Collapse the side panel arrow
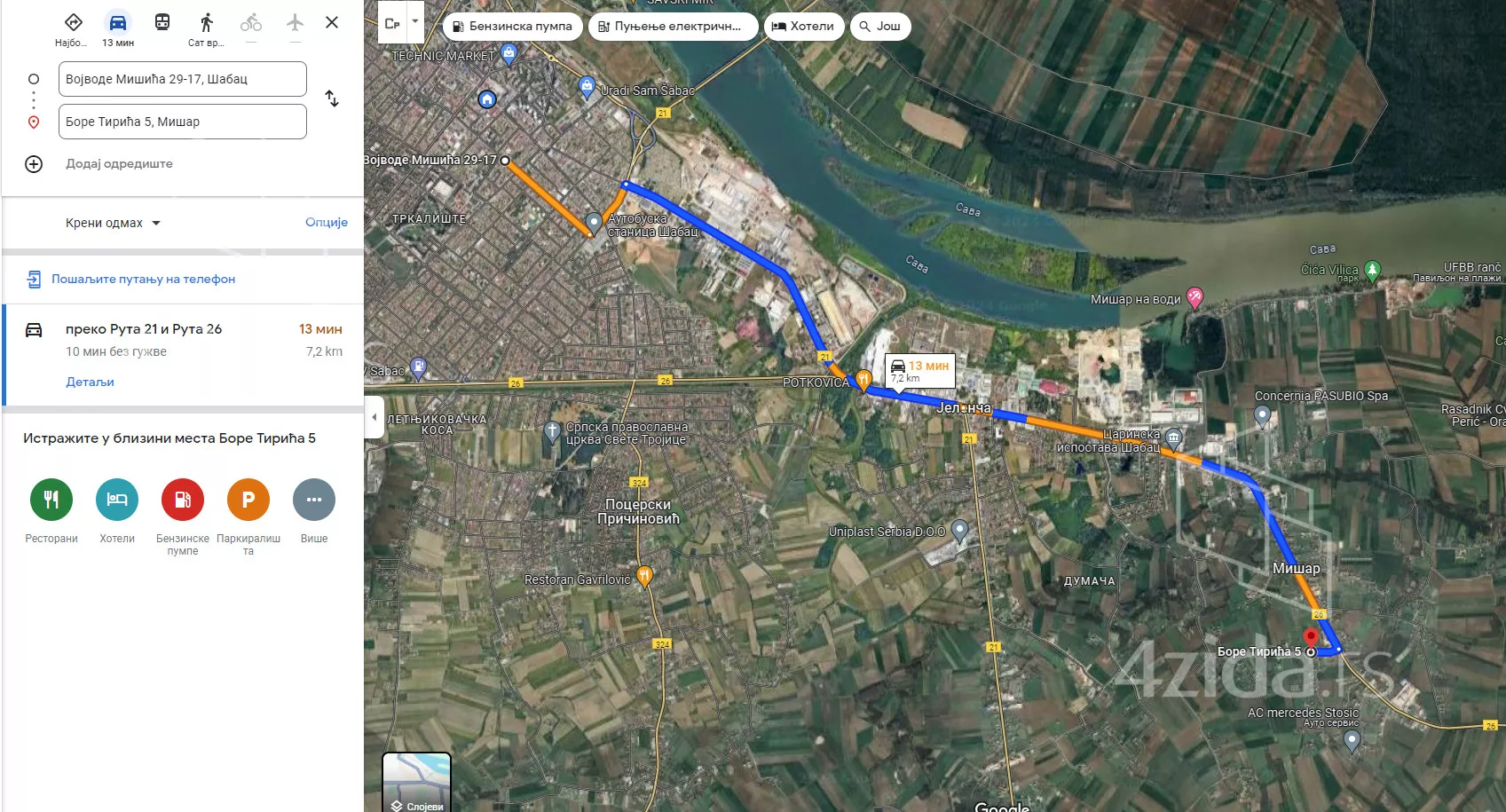Image resolution: width=1506 pixels, height=812 pixels. tap(374, 416)
